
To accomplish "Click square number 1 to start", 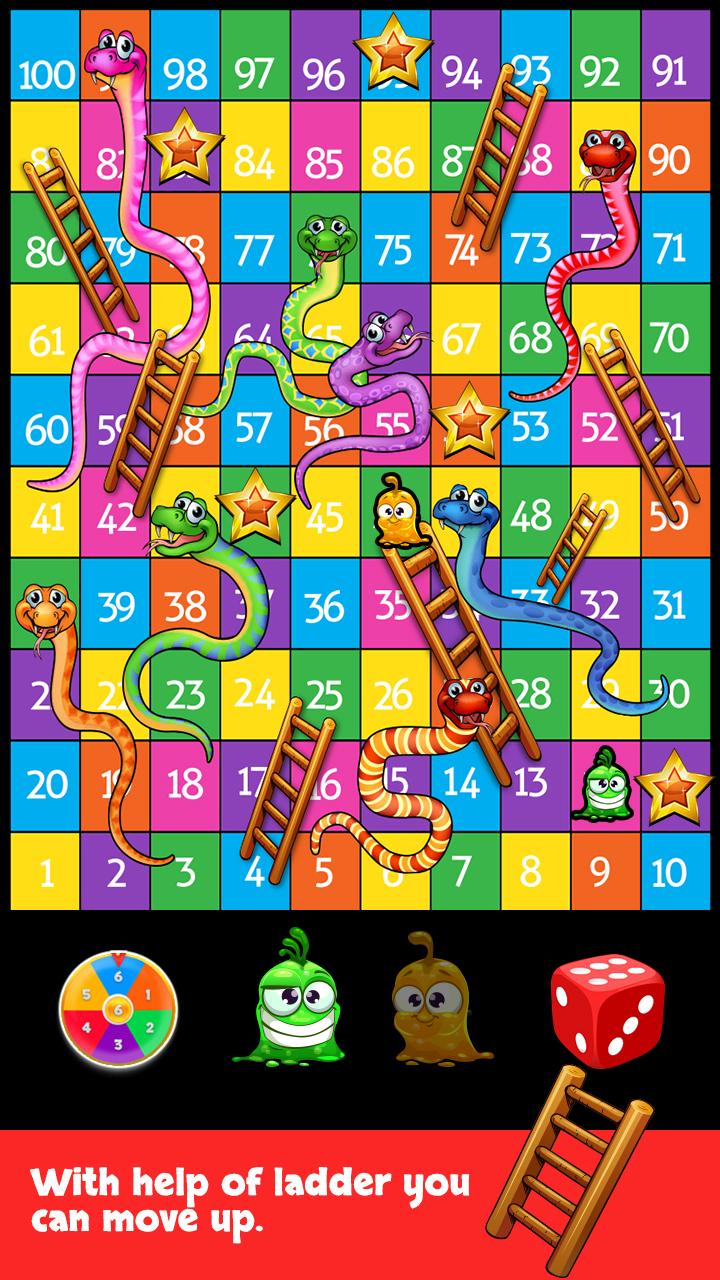I will tap(45, 872).
